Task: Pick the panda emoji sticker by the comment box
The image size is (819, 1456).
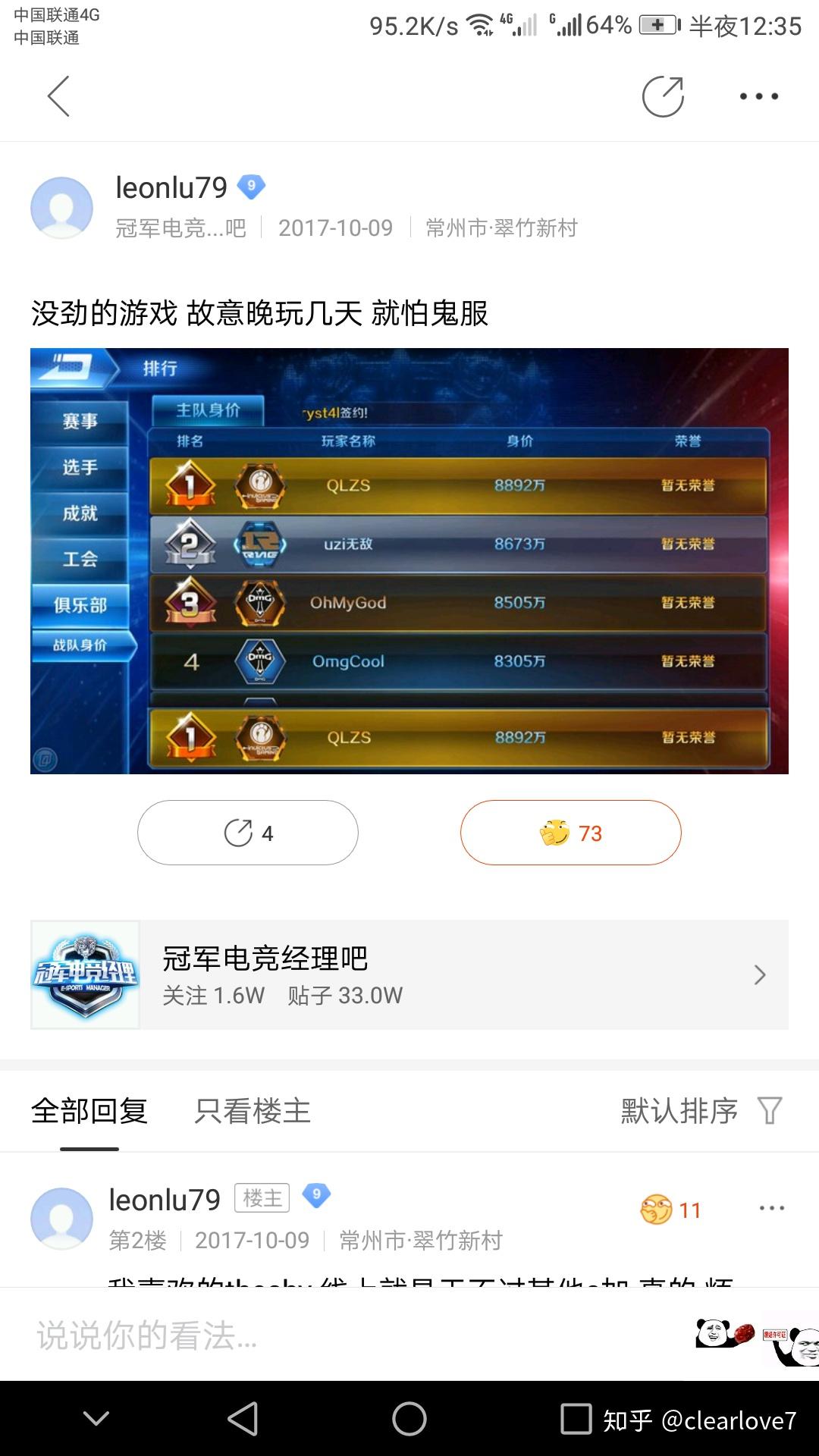Action: (725, 1334)
